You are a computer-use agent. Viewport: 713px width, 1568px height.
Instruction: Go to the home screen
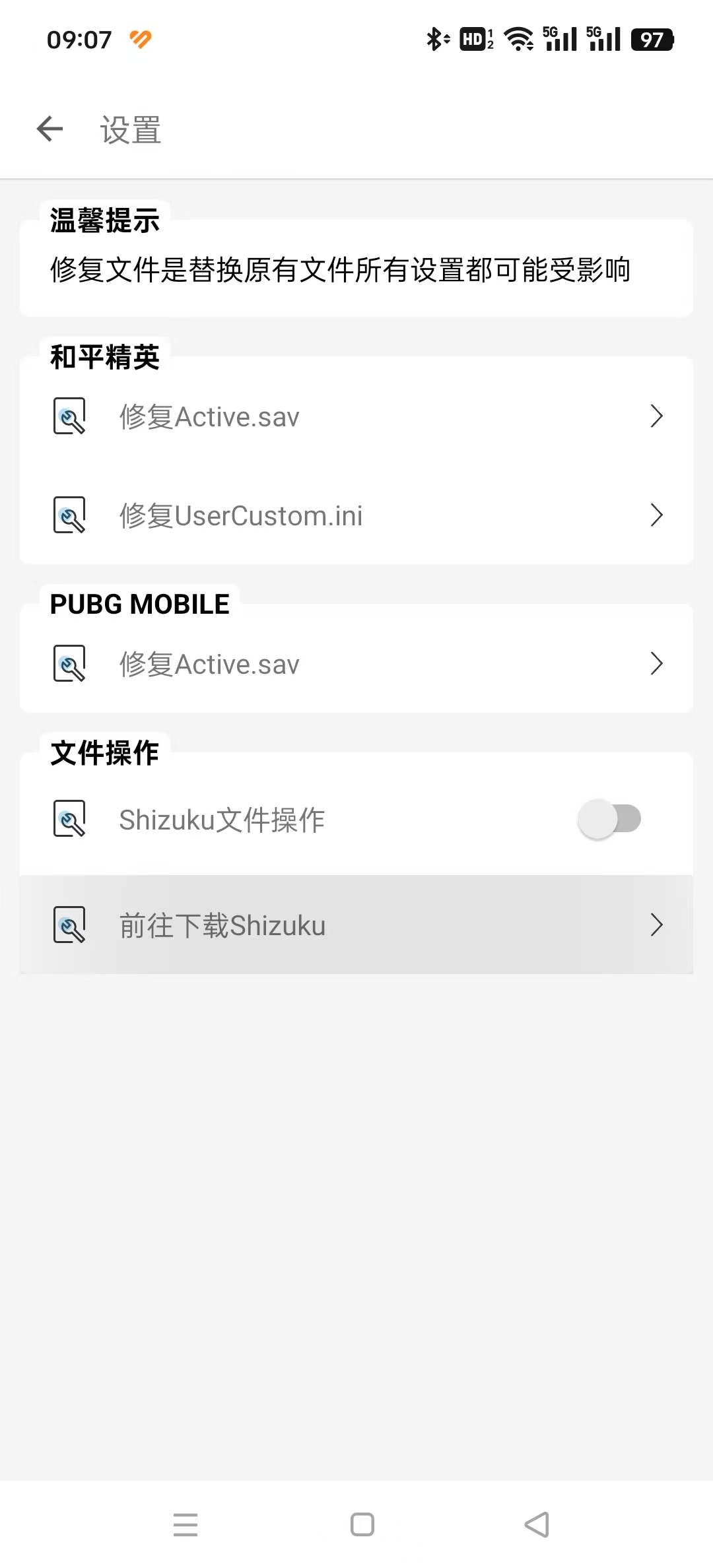[362, 1524]
